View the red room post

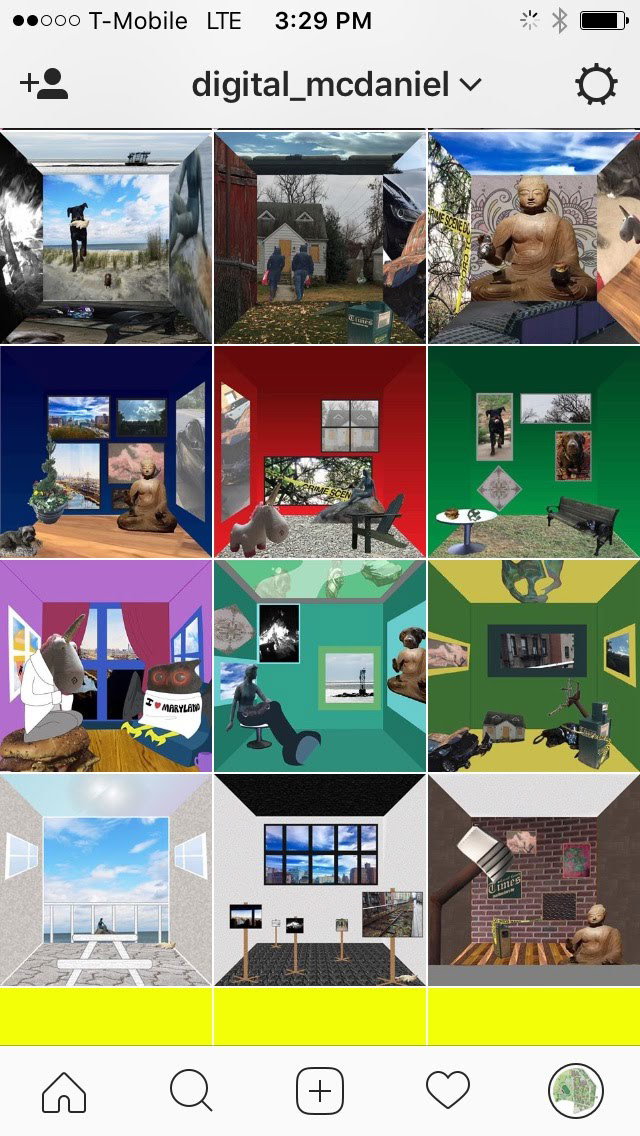click(x=320, y=451)
